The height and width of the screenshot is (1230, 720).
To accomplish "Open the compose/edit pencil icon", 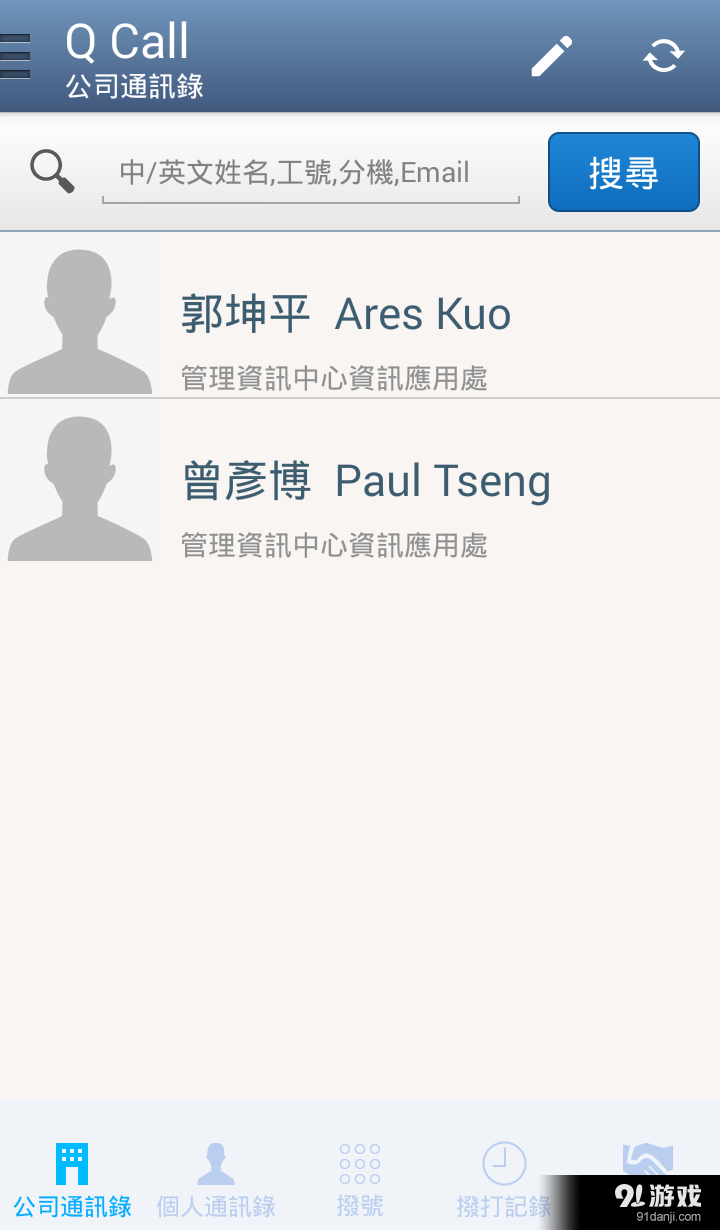I will (551, 56).
